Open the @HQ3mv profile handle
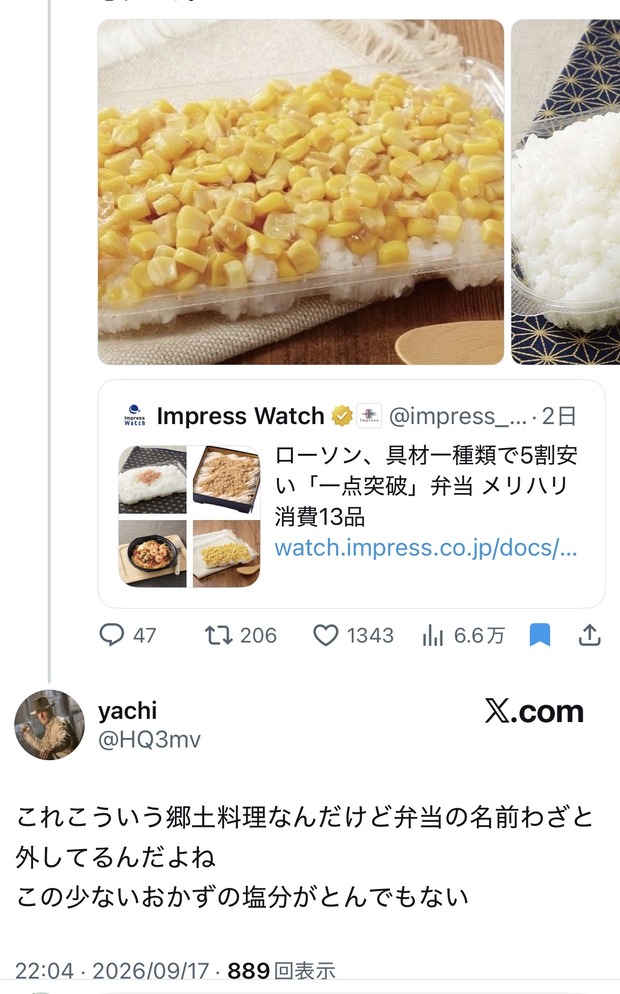Viewport: 620px width, 994px height. click(149, 740)
